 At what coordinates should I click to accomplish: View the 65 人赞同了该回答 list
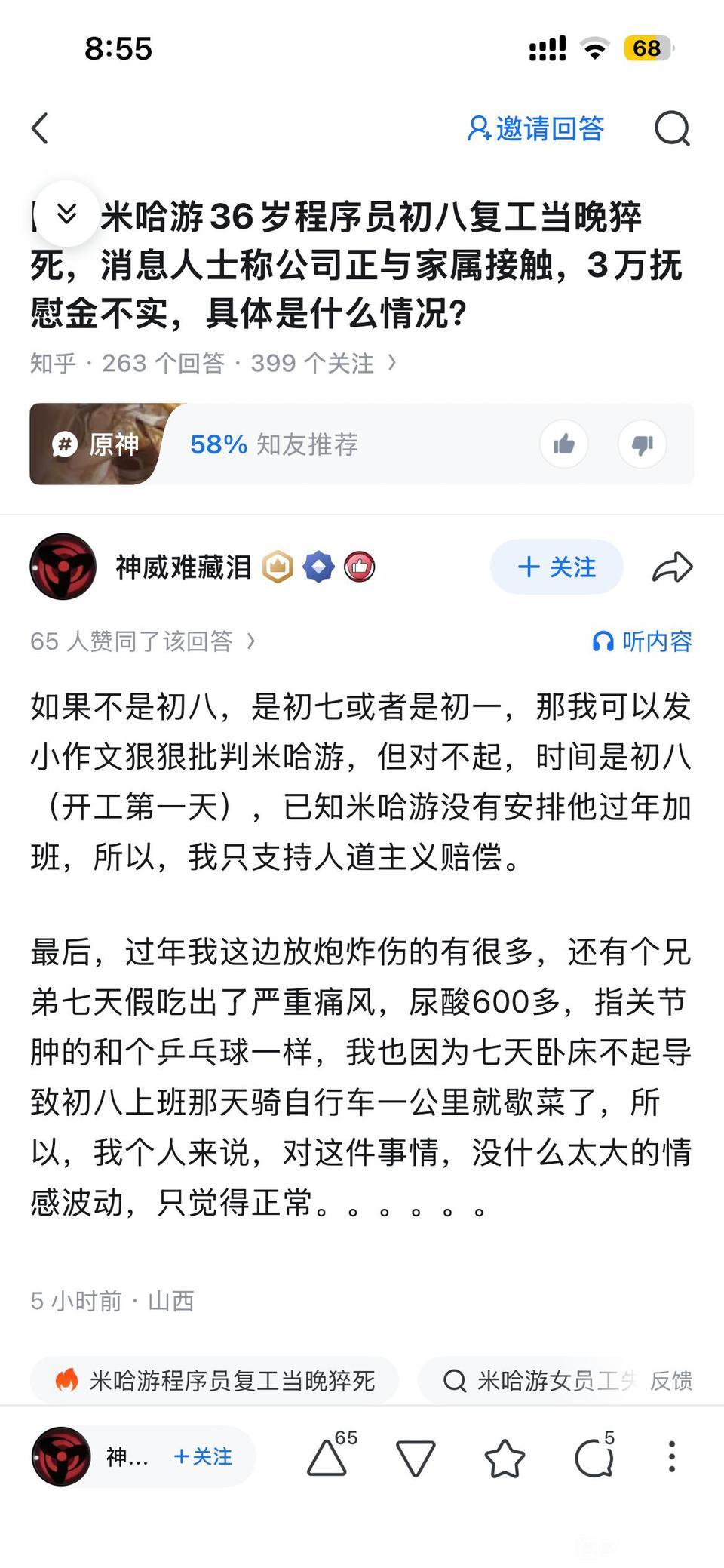pos(143,641)
